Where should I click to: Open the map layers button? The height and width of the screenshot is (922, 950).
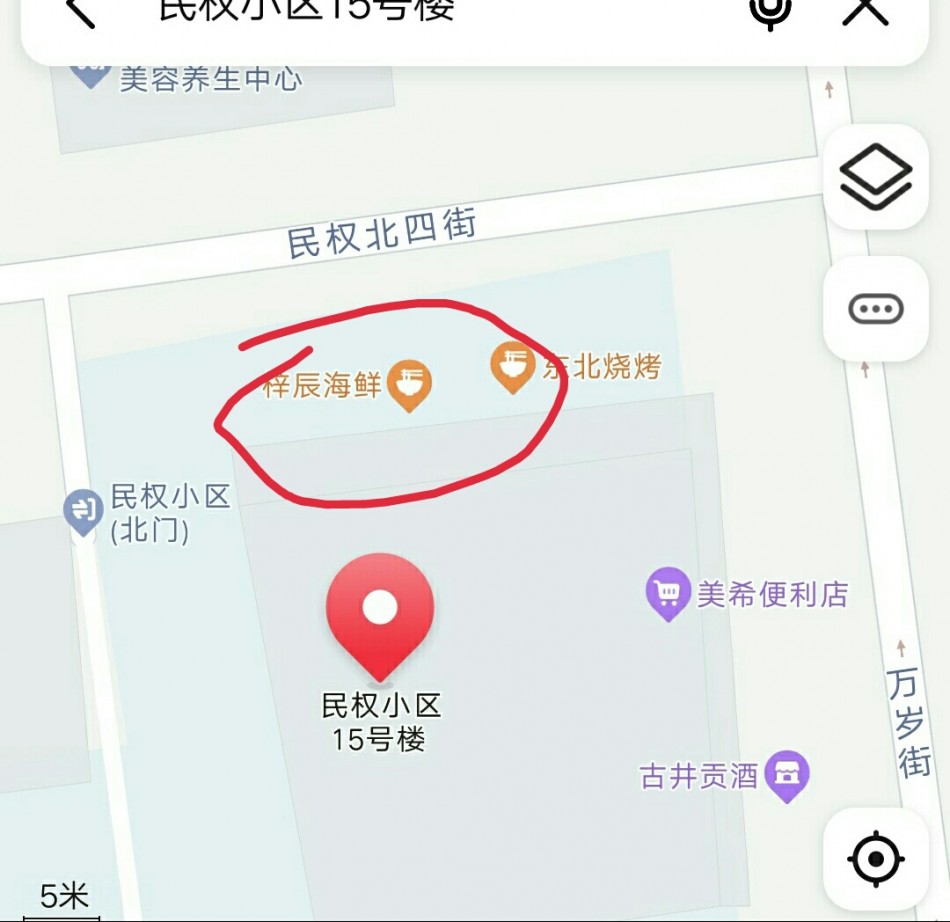(x=875, y=177)
